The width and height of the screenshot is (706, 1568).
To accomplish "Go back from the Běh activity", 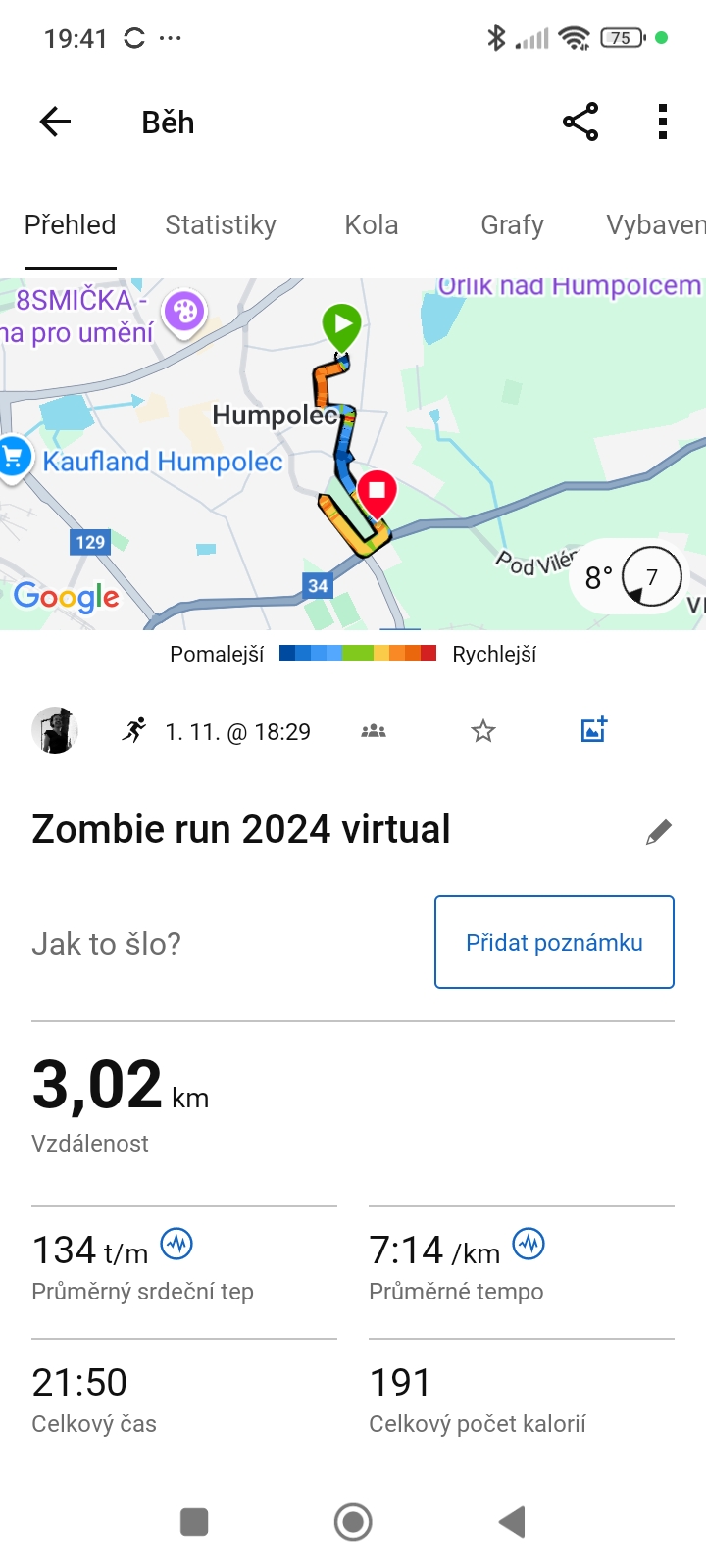I will pyautogui.click(x=56, y=122).
